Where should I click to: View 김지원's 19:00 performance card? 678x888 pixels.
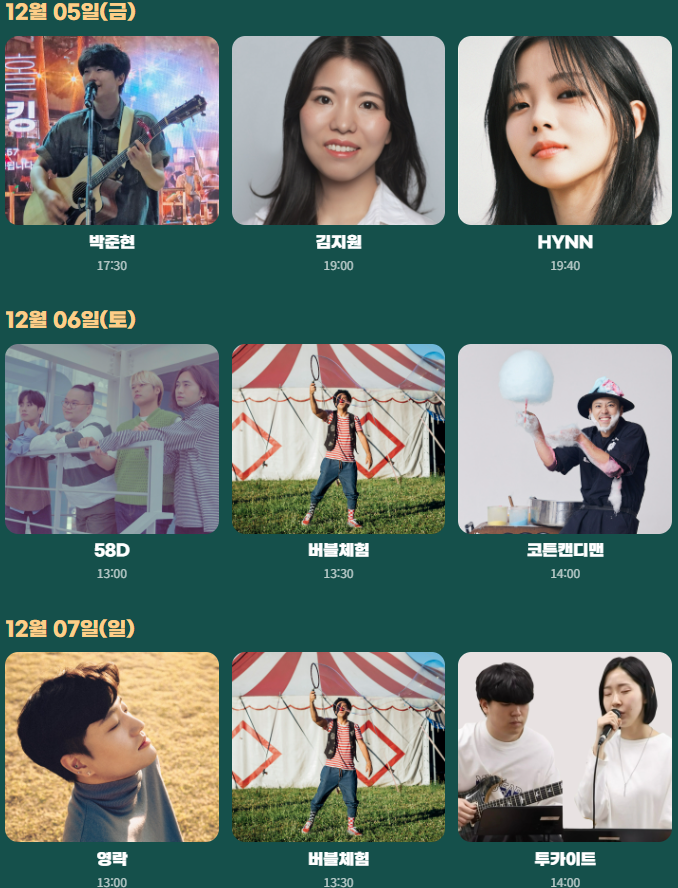pyautogui.click(x=338, y=131)
